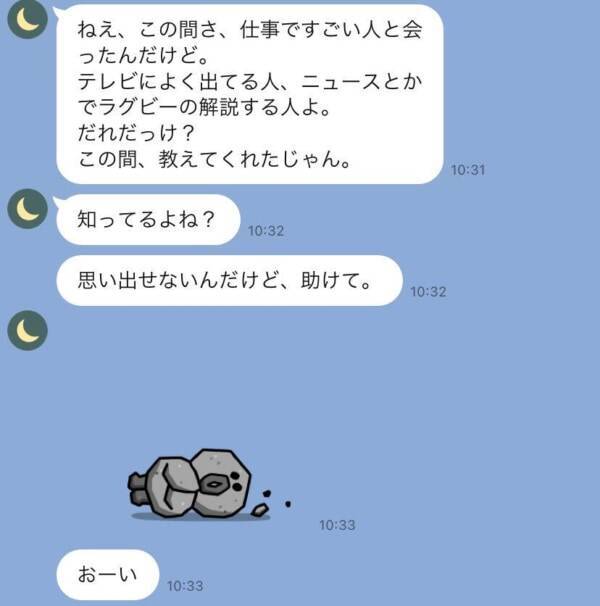Open sender's moon avatar beside the first message
The width and height of the screenshot is (600, 606).
click(27, 17)
